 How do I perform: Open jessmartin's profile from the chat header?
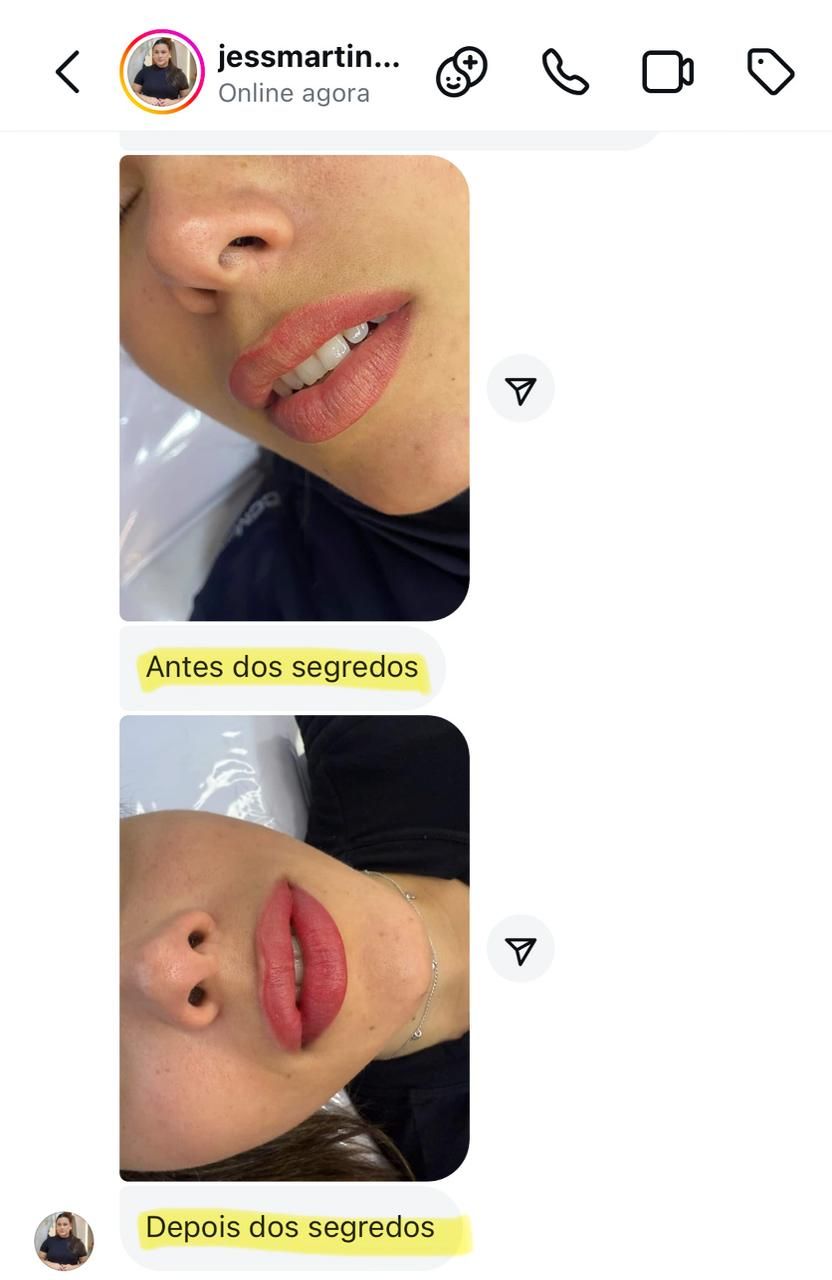pyautogui.click(x=162, y=72)
